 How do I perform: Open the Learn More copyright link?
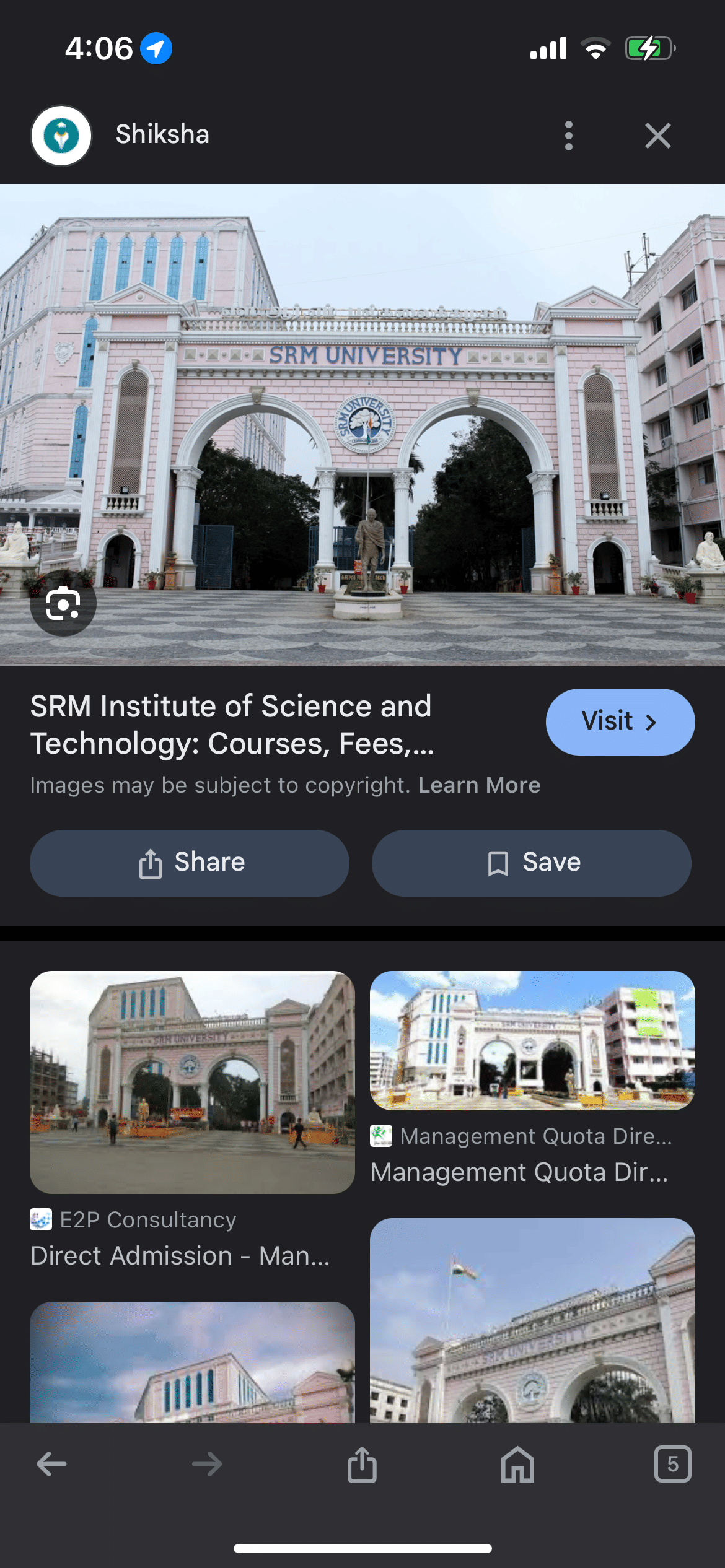coord(479,785)
